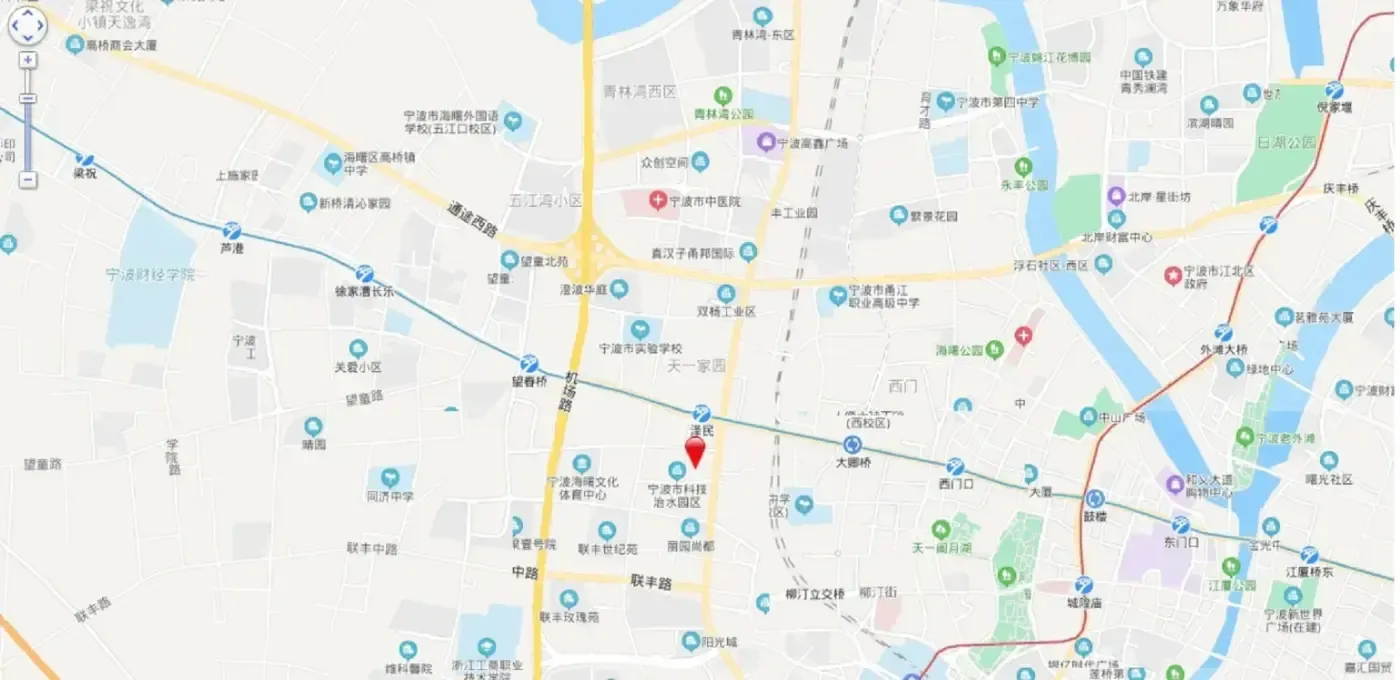
Task: Zoom in with the plus button
Action: [x=28, y=60]
